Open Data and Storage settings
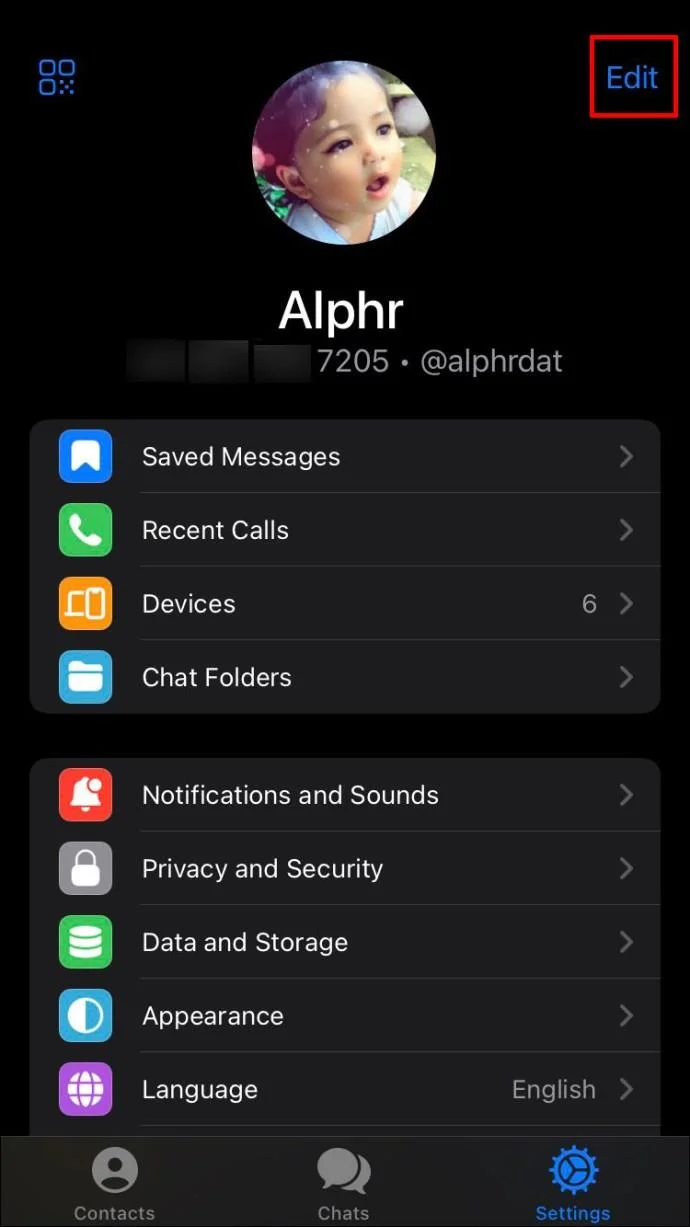690x1227 pixels. [344, 942]
